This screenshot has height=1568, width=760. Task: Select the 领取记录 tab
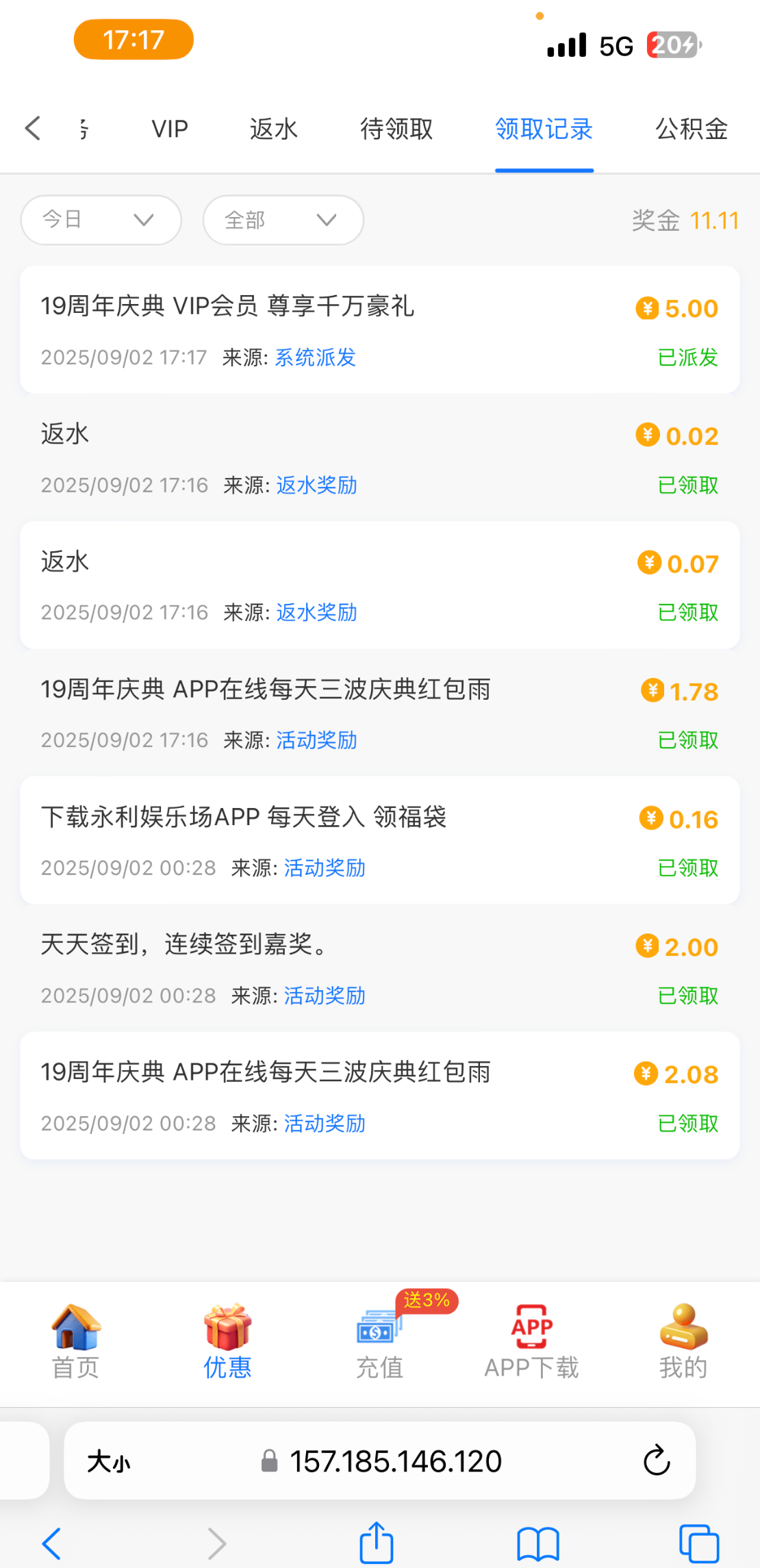[x=544, y=129]
